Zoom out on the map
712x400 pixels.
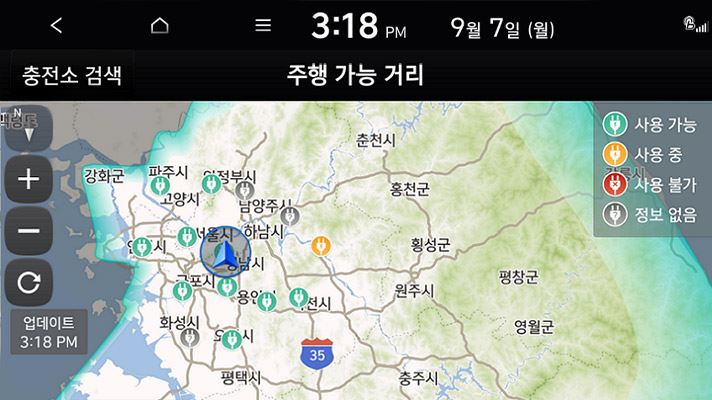click(29, 231)
